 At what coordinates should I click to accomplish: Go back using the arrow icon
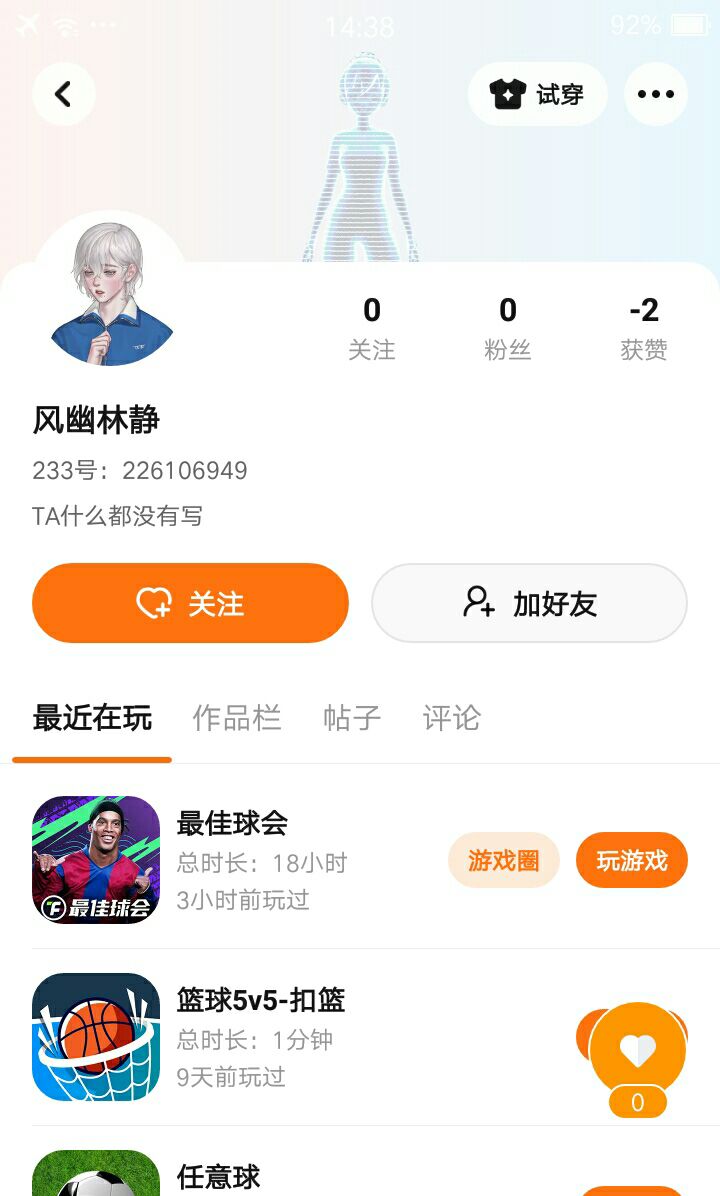point(63,94)
